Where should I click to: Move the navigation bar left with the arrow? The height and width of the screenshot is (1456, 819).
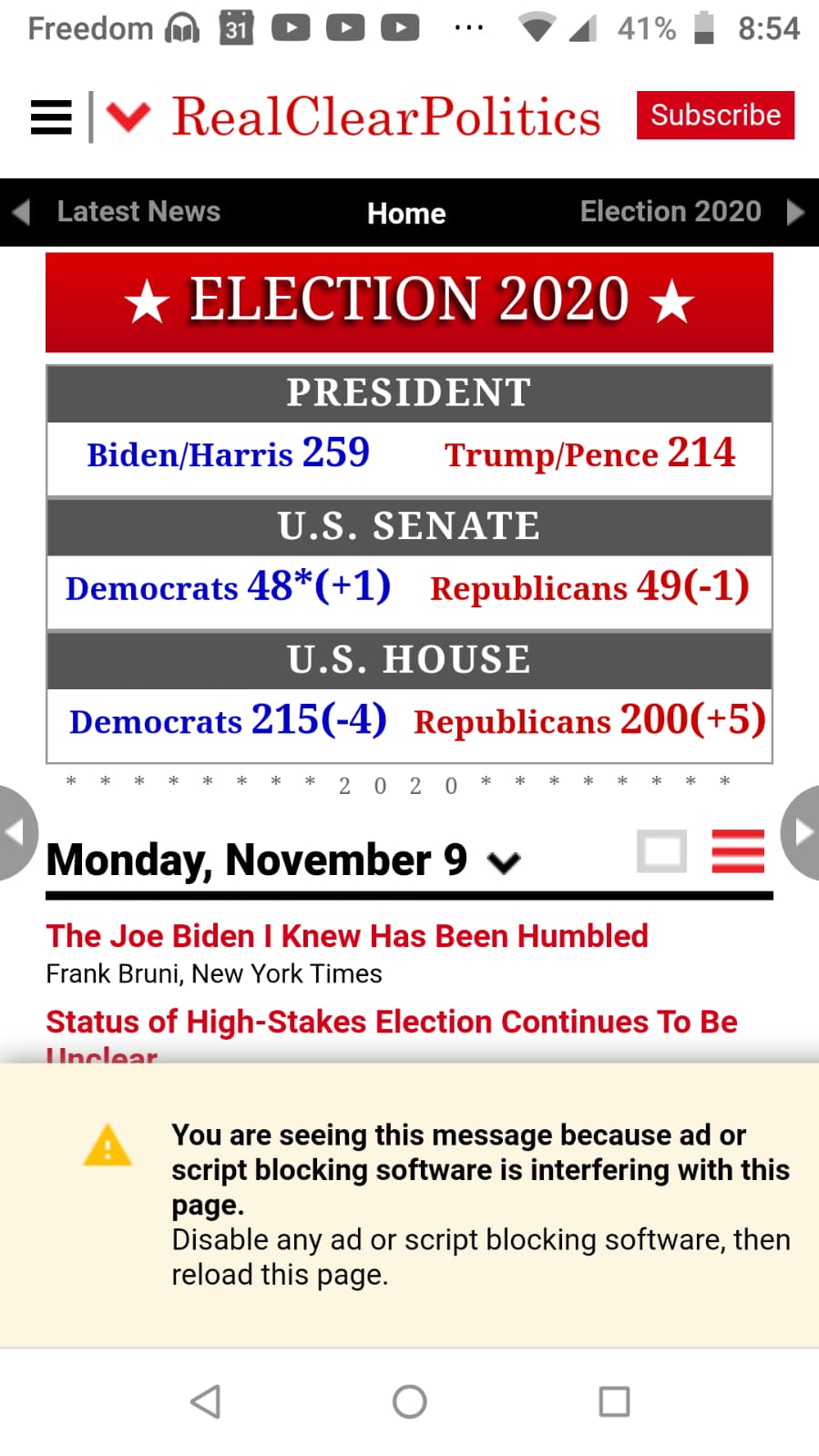[x=21, y=212]
